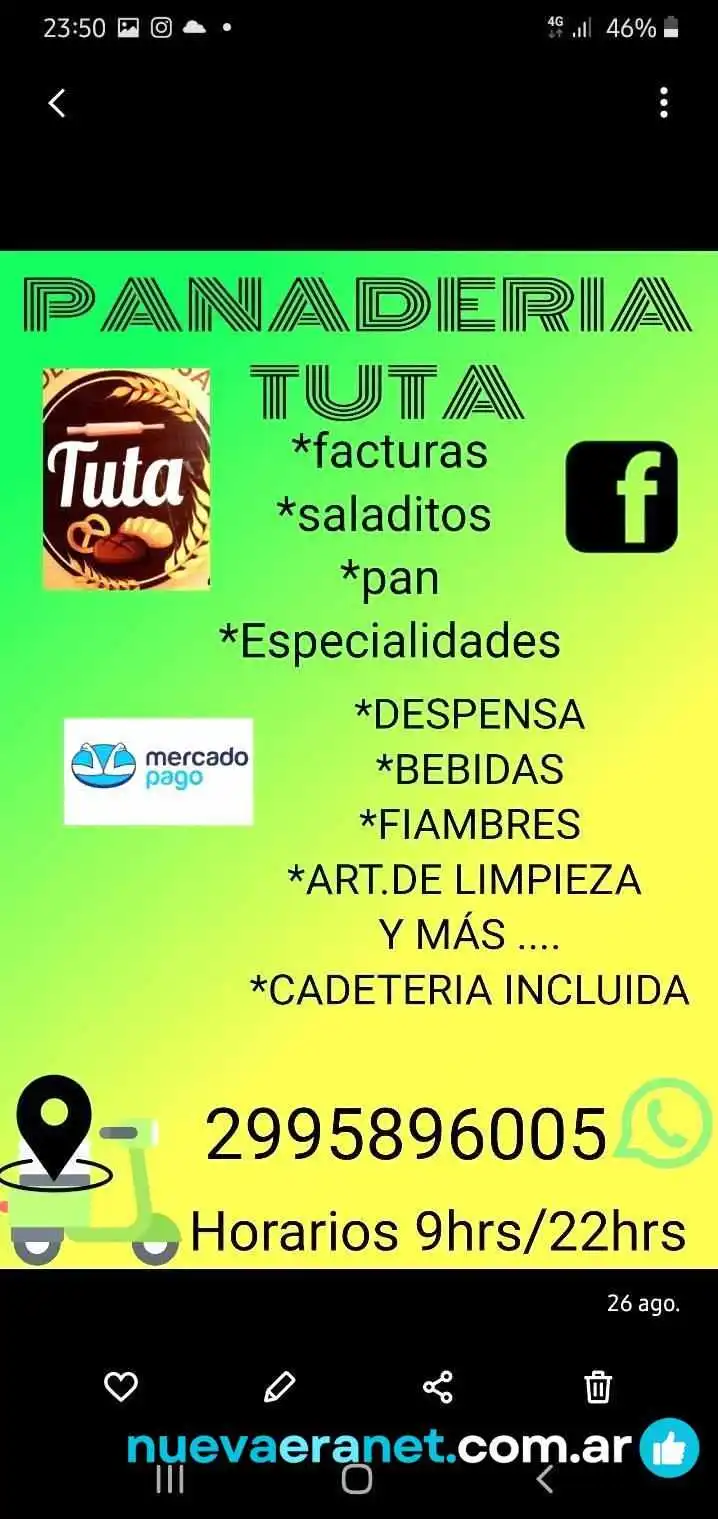Mark this image as favorite

pyautogui.click(x=121, y=1387)
